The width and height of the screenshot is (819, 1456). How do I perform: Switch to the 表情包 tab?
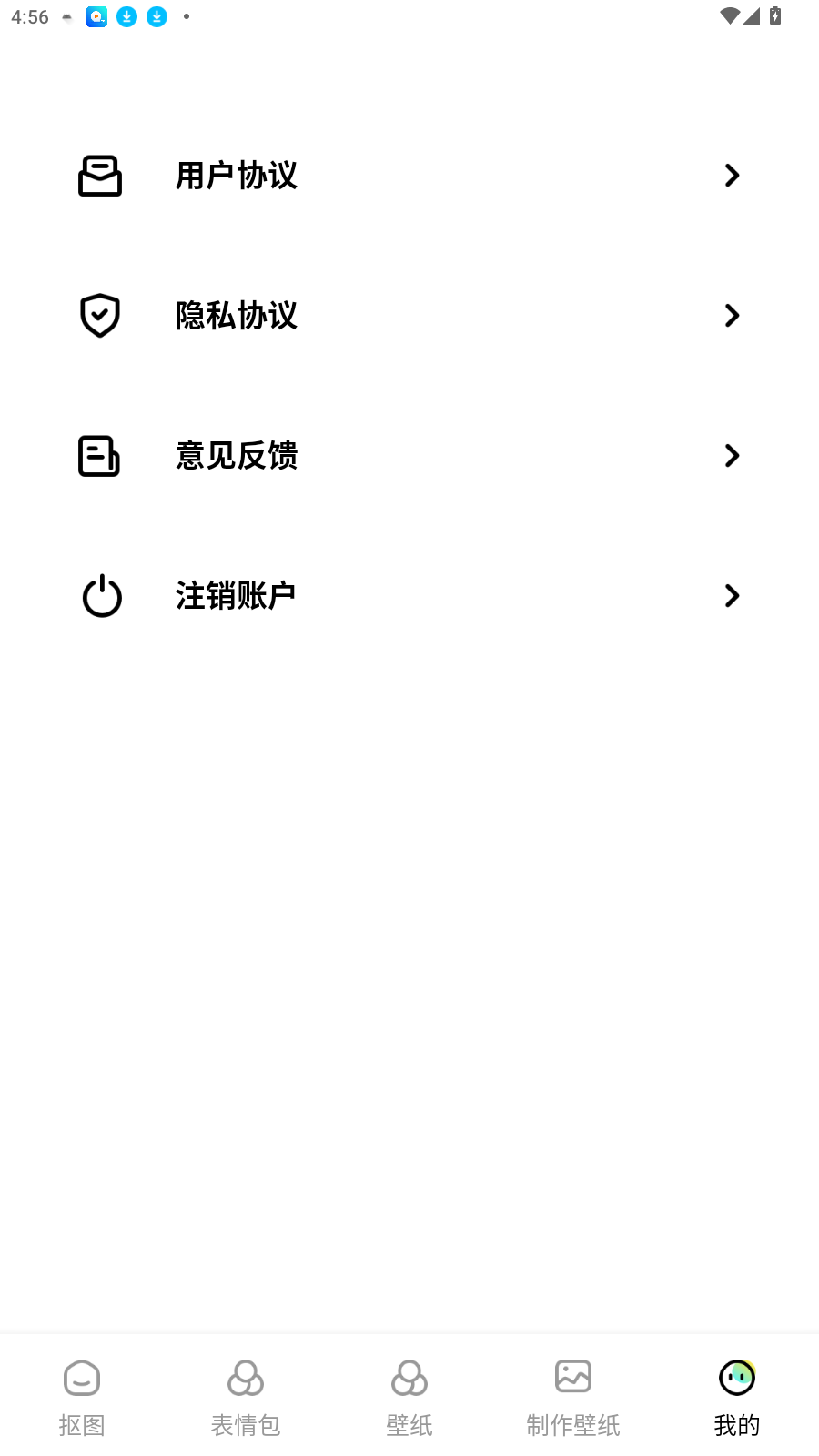point(246,1398)
